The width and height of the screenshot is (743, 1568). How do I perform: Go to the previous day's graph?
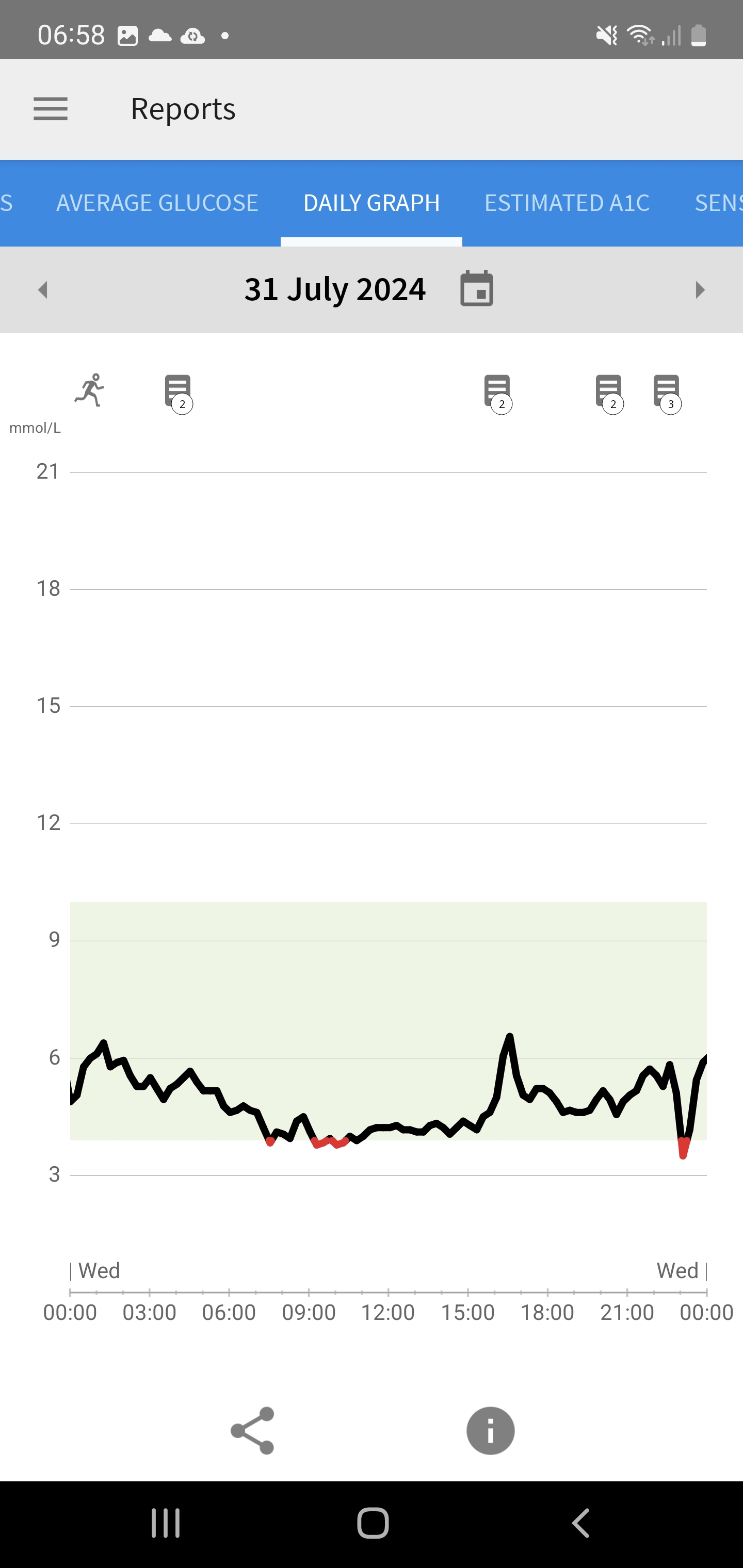pos(43,289)
